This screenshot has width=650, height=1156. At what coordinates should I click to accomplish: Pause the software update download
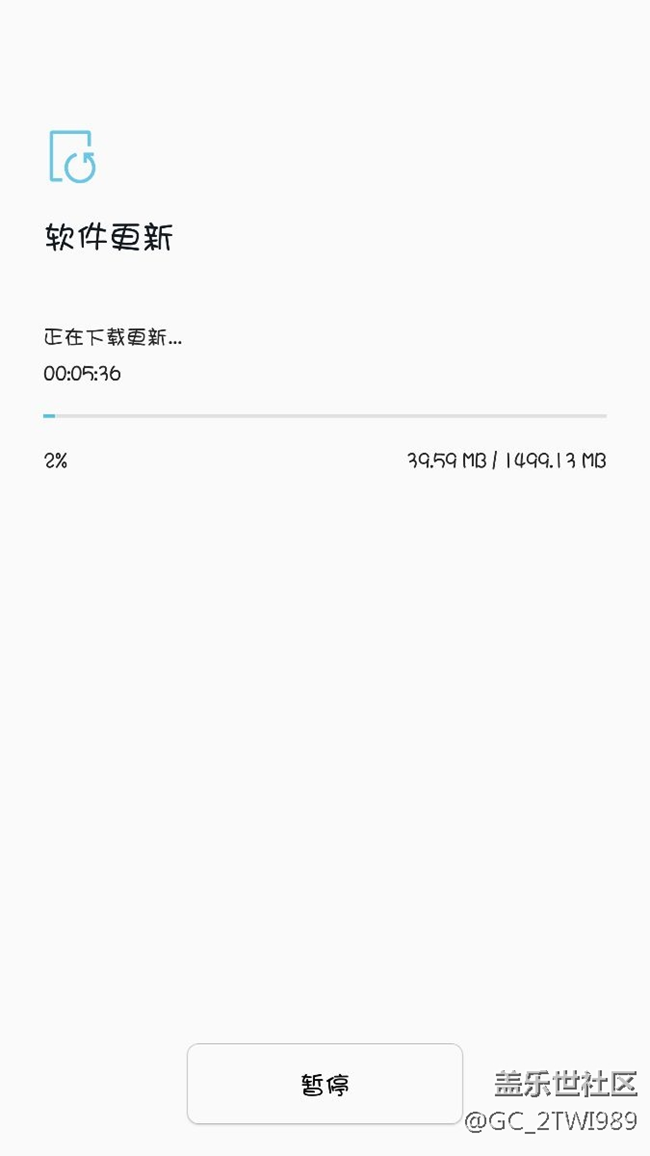[325, 1084]
